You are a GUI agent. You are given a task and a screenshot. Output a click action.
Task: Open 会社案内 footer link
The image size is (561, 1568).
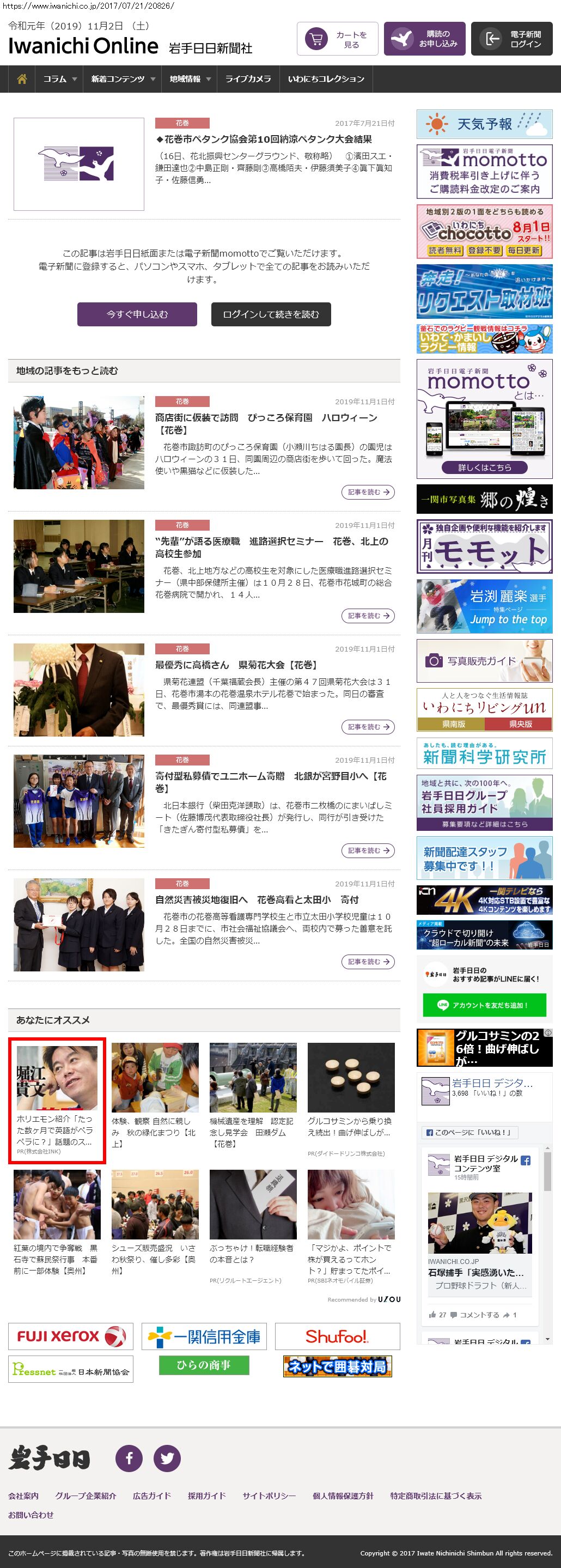pyautogui.click(x=23, y=1496)
